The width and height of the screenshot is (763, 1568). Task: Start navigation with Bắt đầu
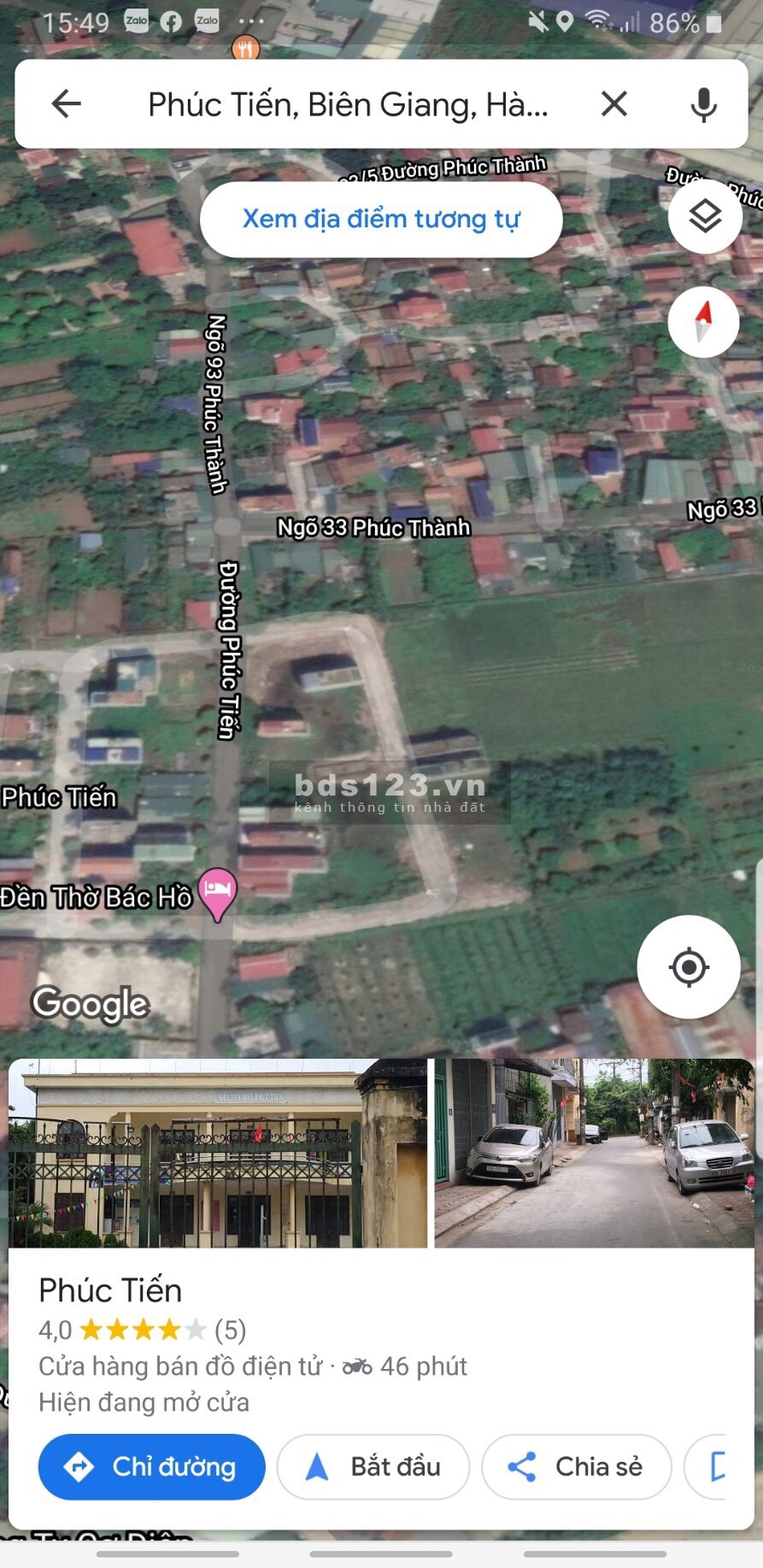pyautogui.click(x=373, y=1466)
